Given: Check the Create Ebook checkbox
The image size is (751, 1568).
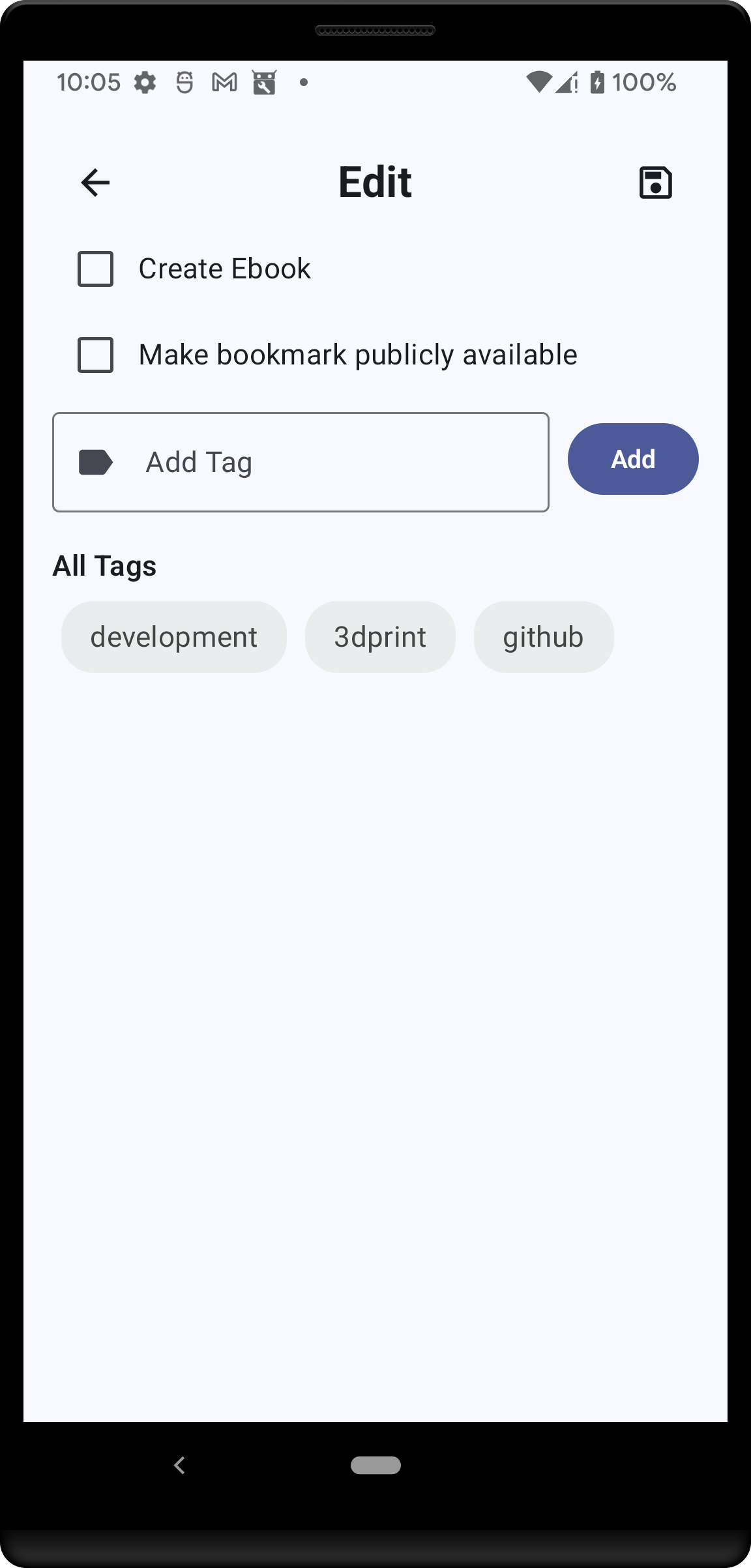Looking at the screenshot, I should [x=95, y=269].
